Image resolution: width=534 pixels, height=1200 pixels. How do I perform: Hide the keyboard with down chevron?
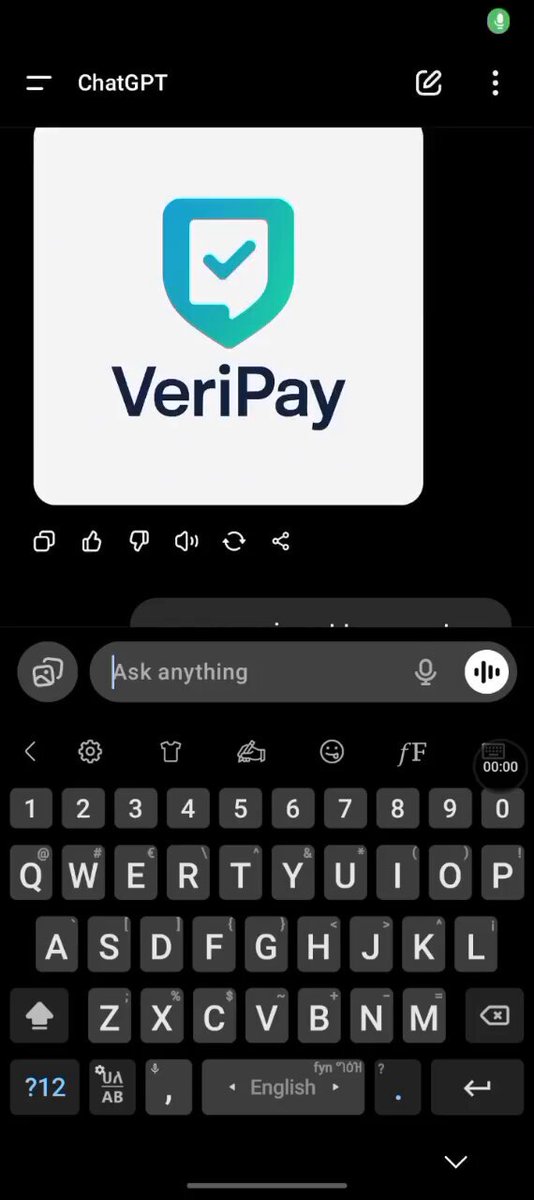tap(456, 1161)
